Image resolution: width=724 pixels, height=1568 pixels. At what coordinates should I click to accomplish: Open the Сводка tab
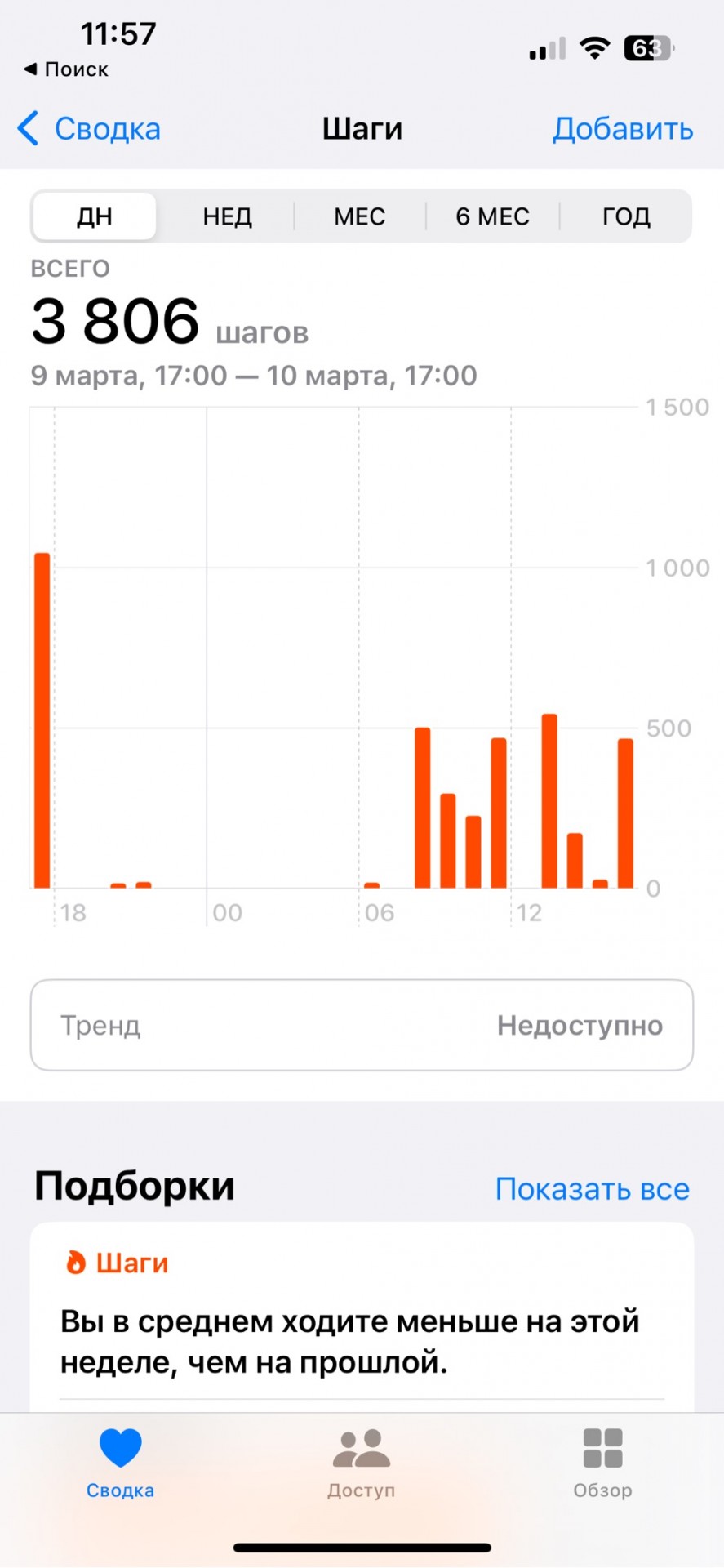[121, 1465]
